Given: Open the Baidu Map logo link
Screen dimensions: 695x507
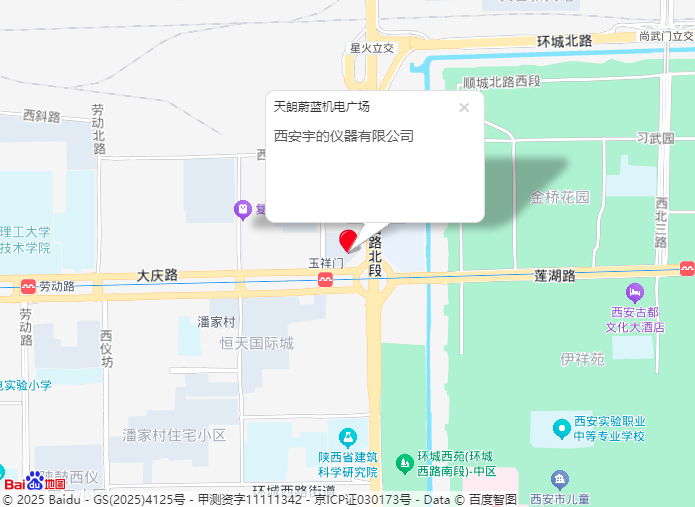Looking at the screenshot, I should click(34, 483).
